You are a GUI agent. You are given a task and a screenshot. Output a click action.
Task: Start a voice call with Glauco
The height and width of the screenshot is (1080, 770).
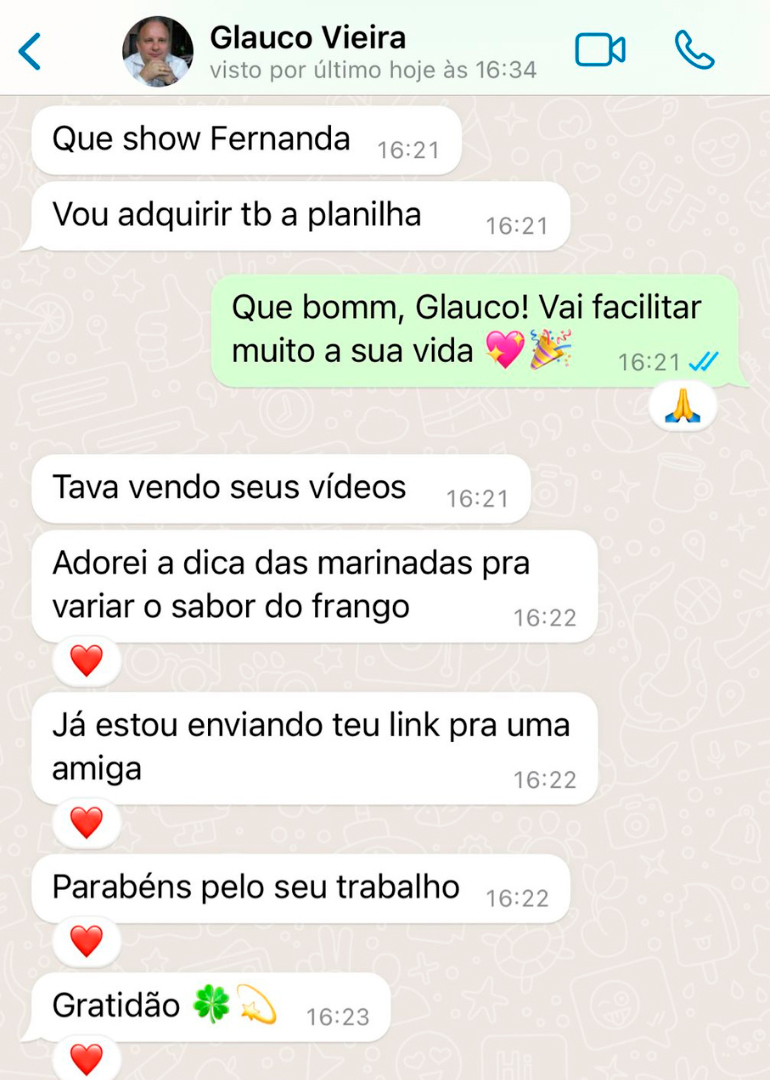[694, 50]
